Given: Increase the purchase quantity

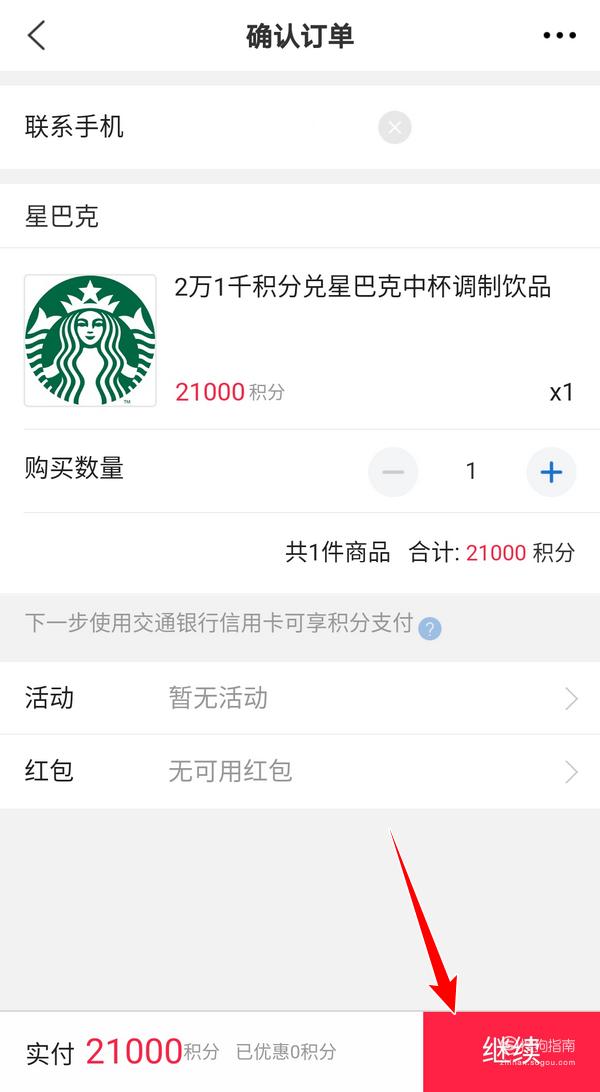Looking at the screenshot, I should pos(551,472).
